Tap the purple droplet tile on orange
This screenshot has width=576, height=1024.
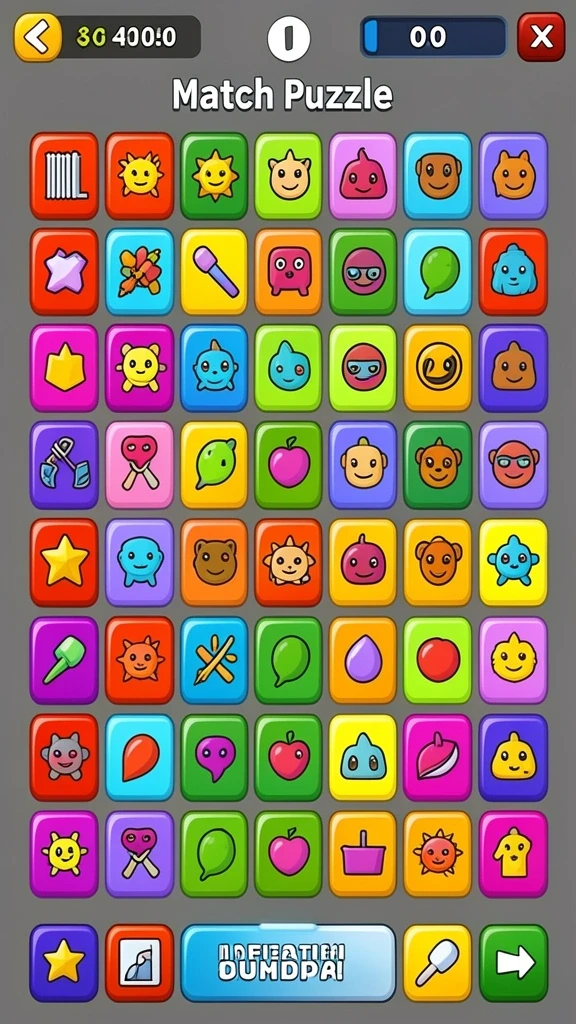click(x=363, y=660)
